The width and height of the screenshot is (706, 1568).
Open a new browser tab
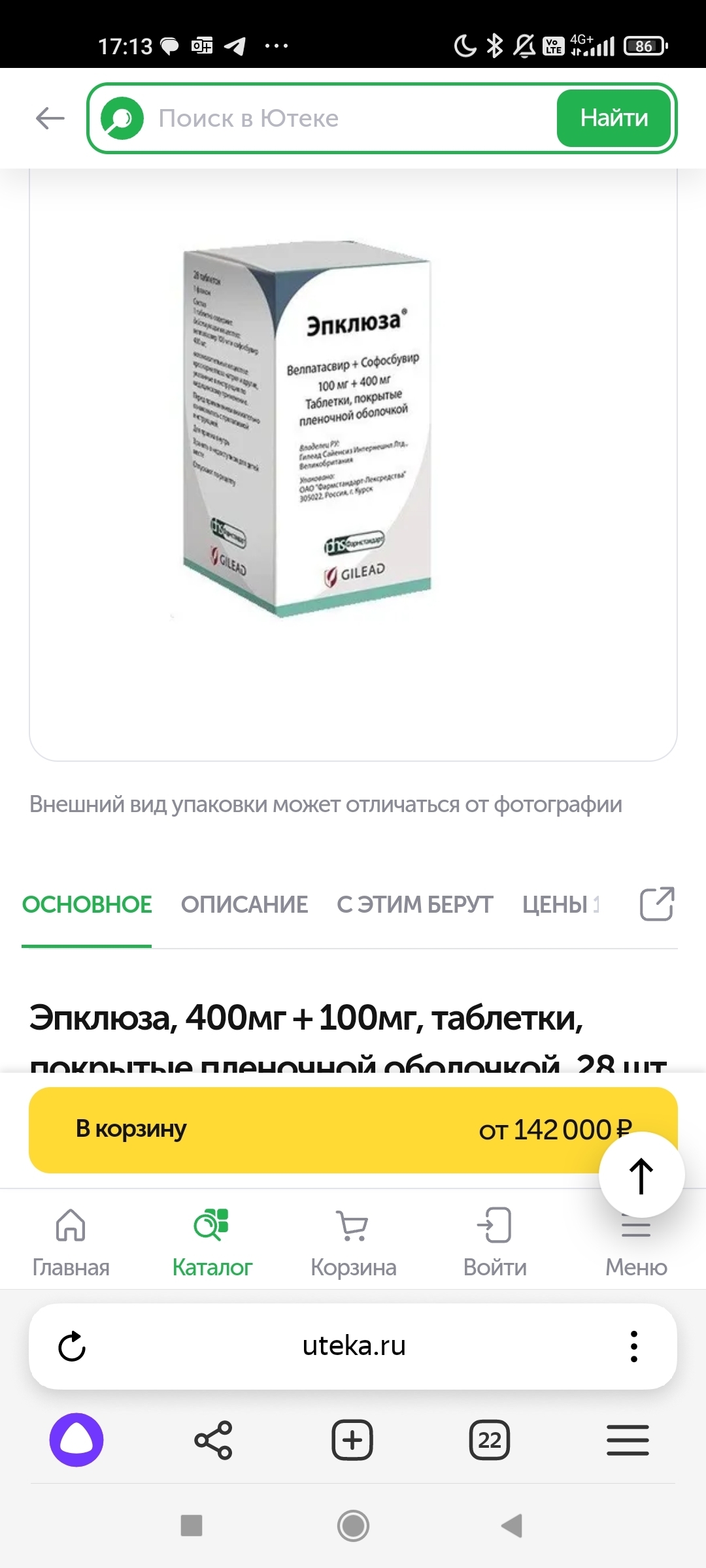(x=352, y=1440)
